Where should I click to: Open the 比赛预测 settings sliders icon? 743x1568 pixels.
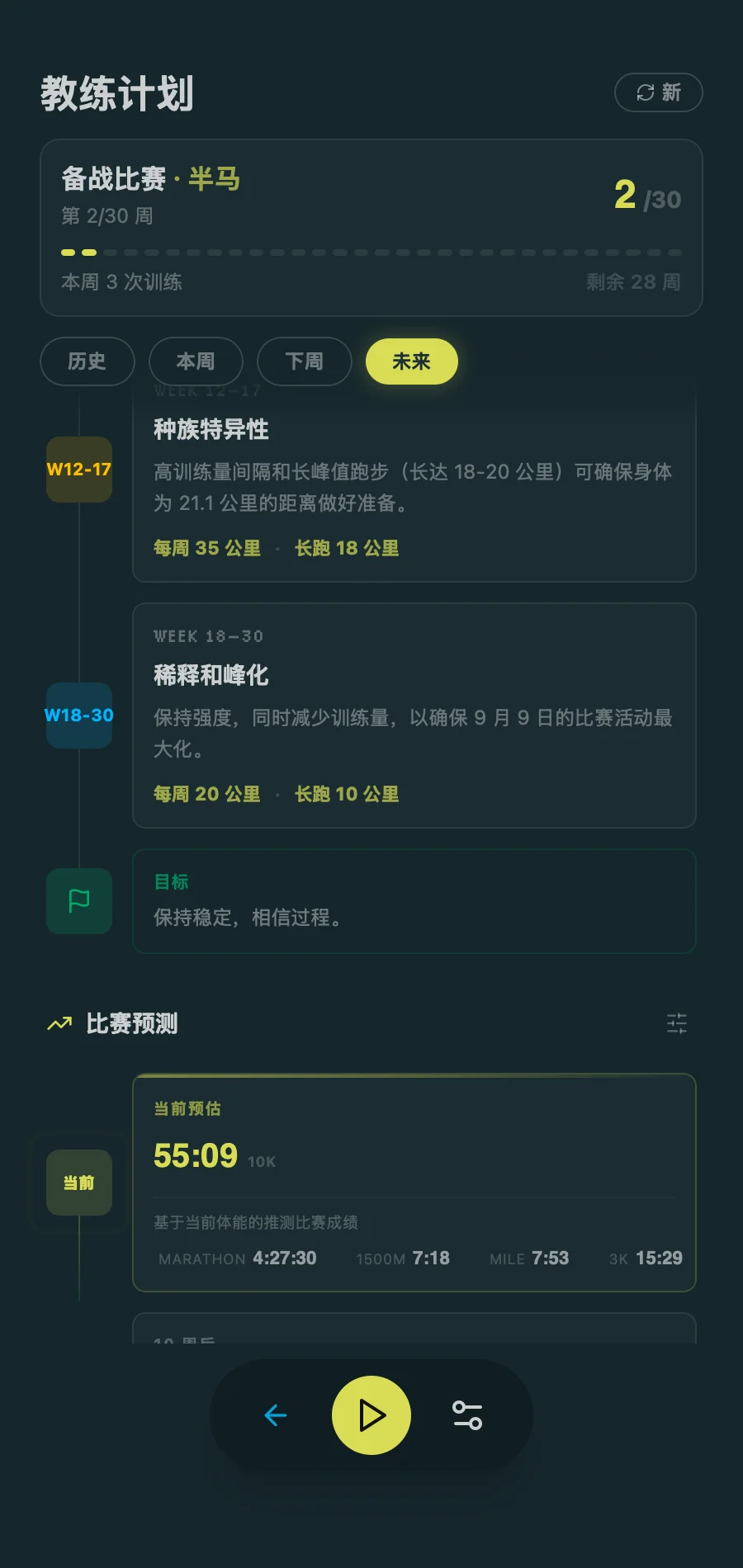coord(676,1023)
